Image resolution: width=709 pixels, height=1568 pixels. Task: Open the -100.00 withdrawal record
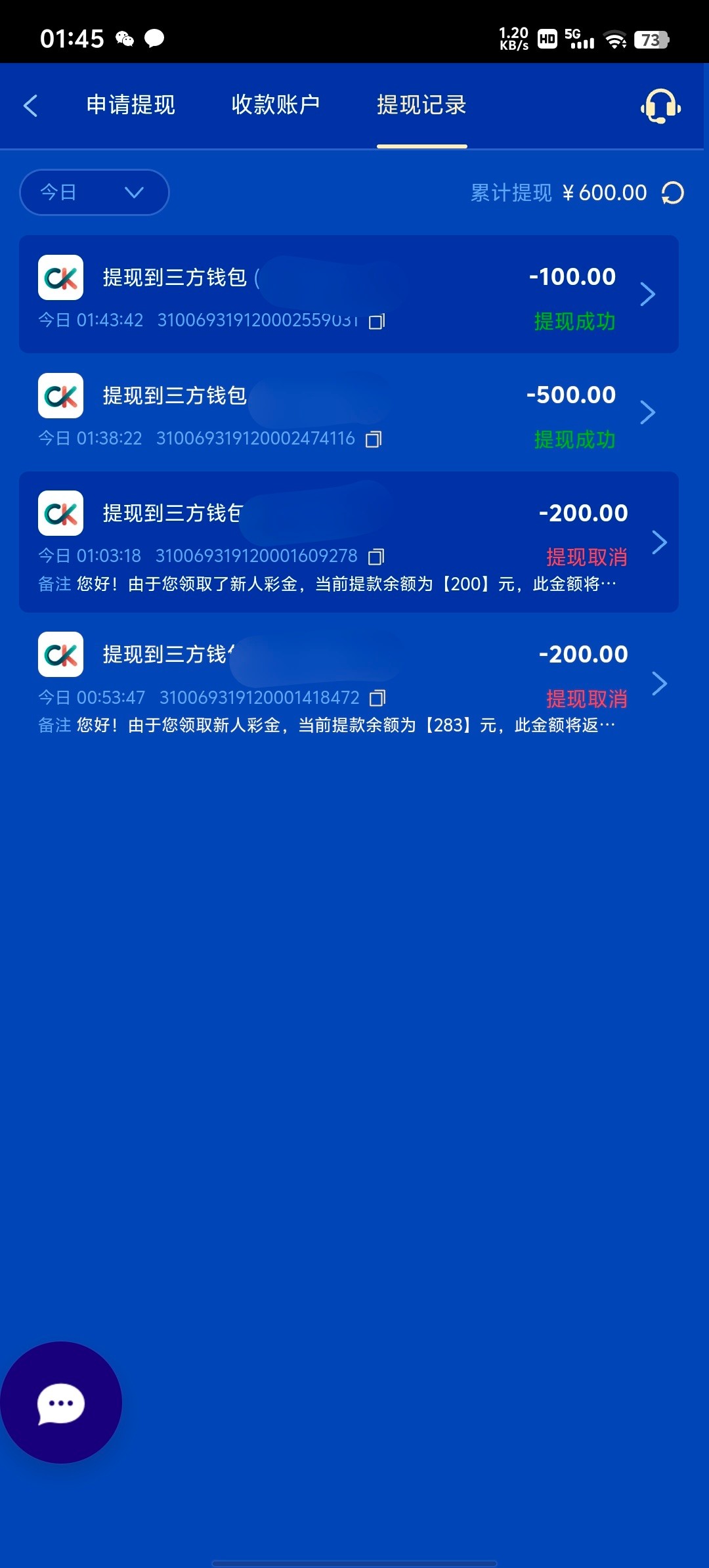[x=647, y=294]
